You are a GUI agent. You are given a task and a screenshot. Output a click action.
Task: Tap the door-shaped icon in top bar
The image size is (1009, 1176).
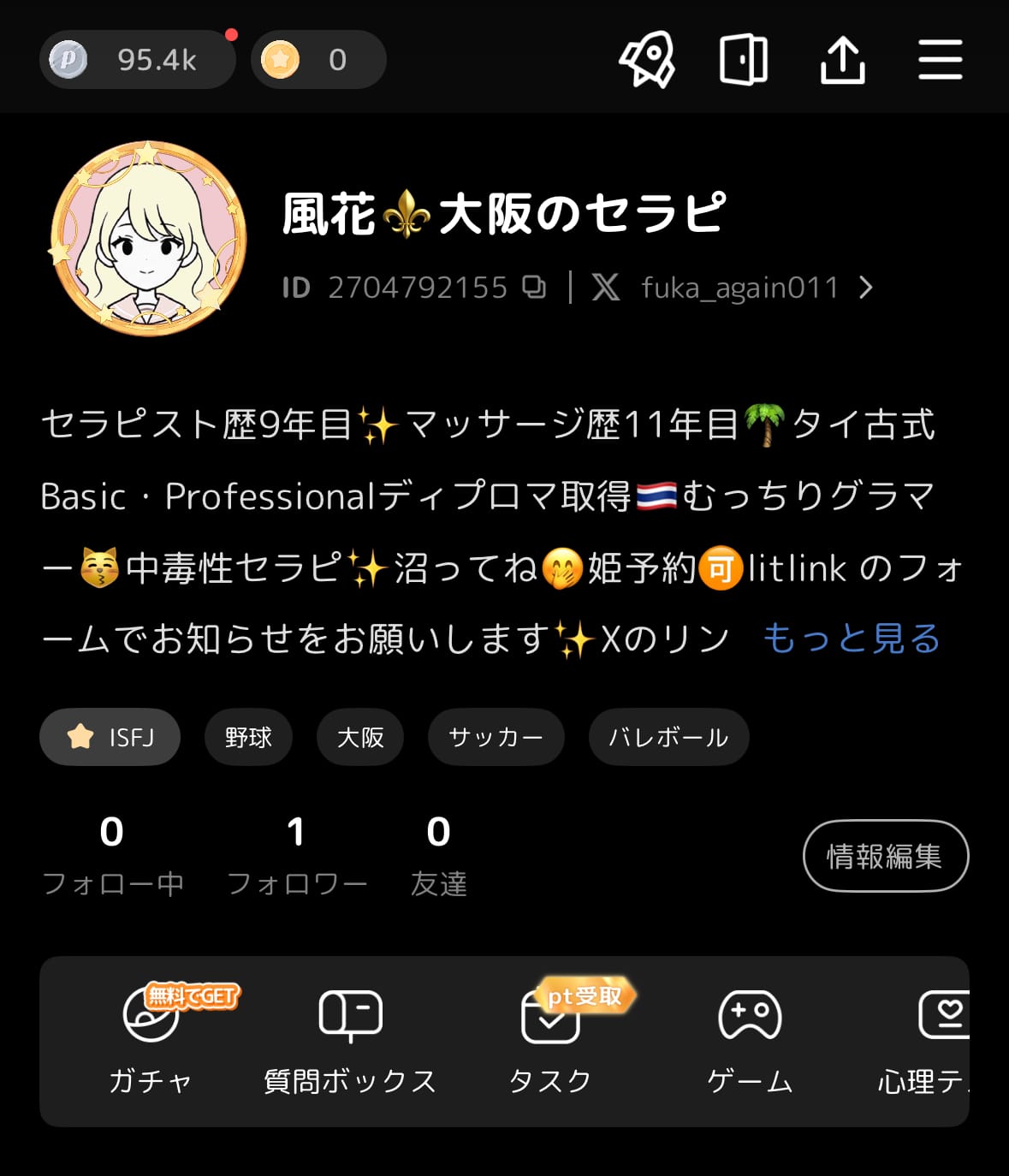[x=743, y=60]
